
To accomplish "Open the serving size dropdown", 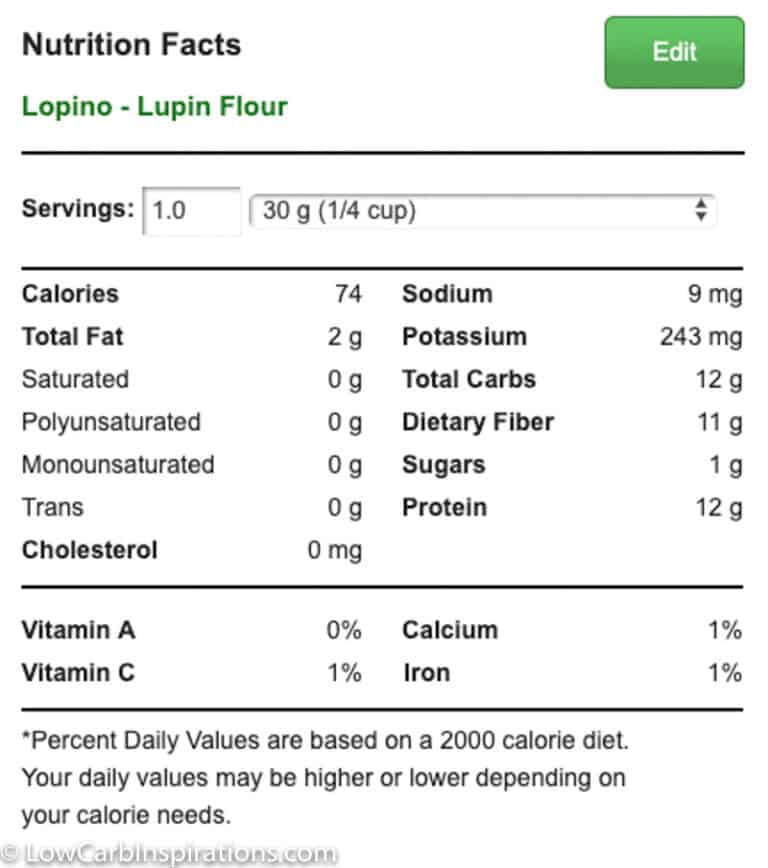I will [483, 211].
